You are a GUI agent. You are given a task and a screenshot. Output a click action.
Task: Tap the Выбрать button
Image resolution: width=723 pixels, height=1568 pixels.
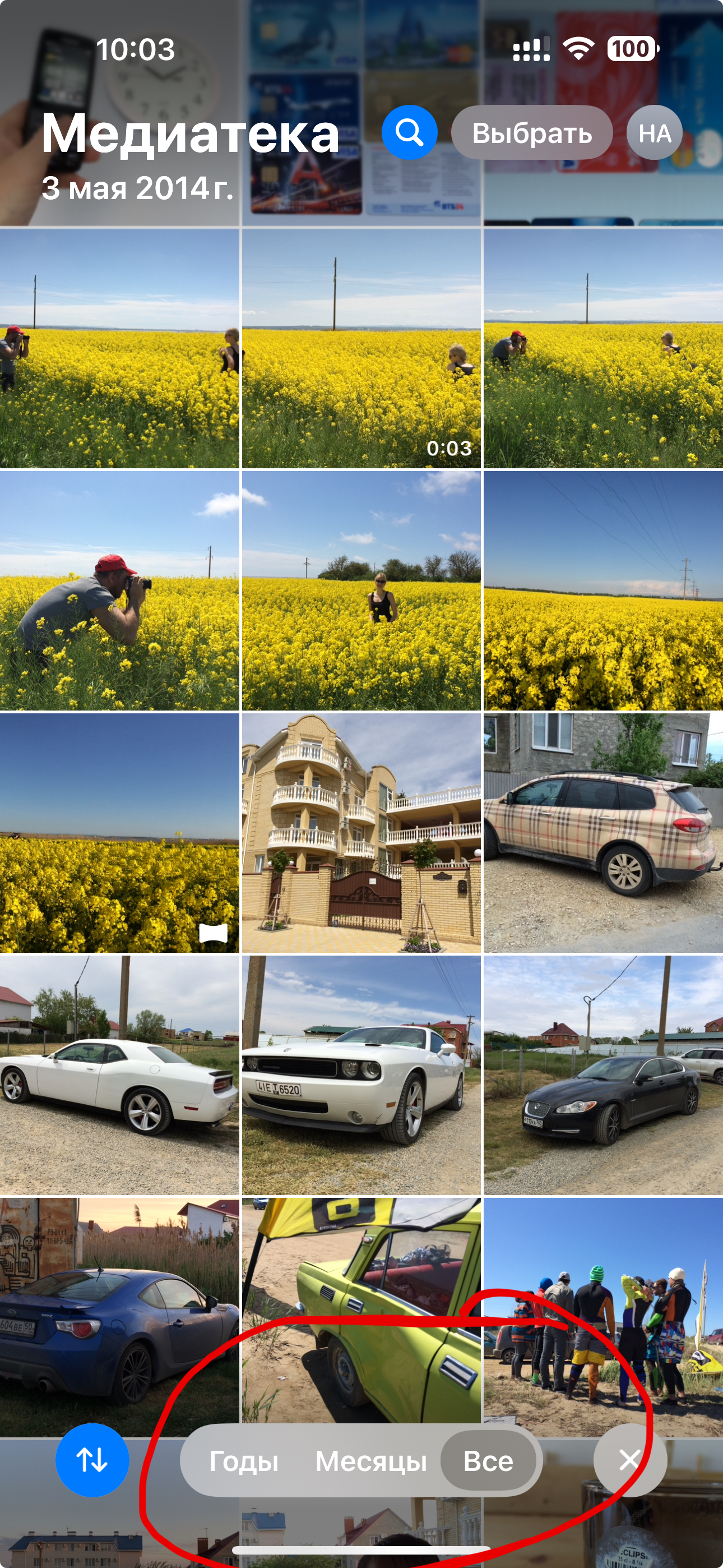pyautogui.click(x=531, y=133)
